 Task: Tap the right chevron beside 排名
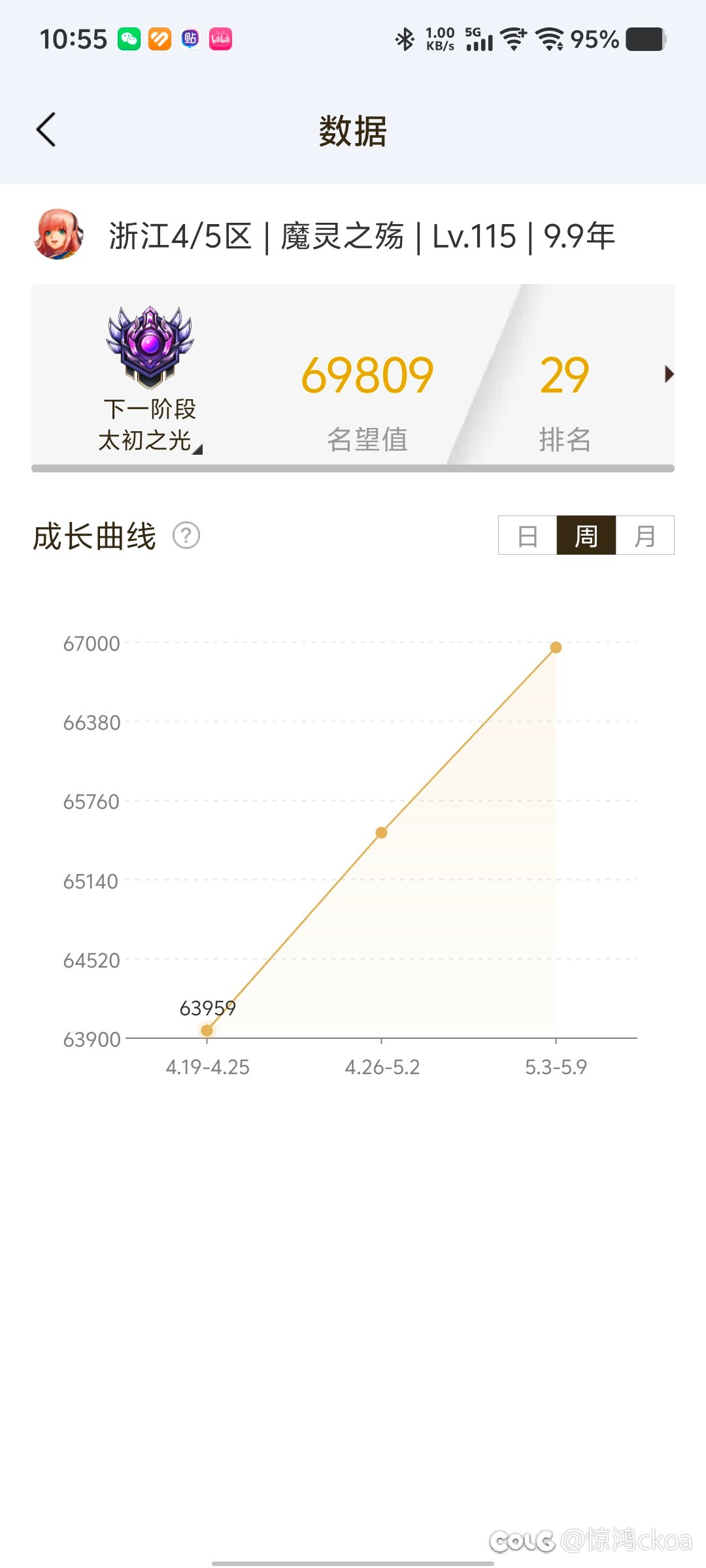[669, 374]
